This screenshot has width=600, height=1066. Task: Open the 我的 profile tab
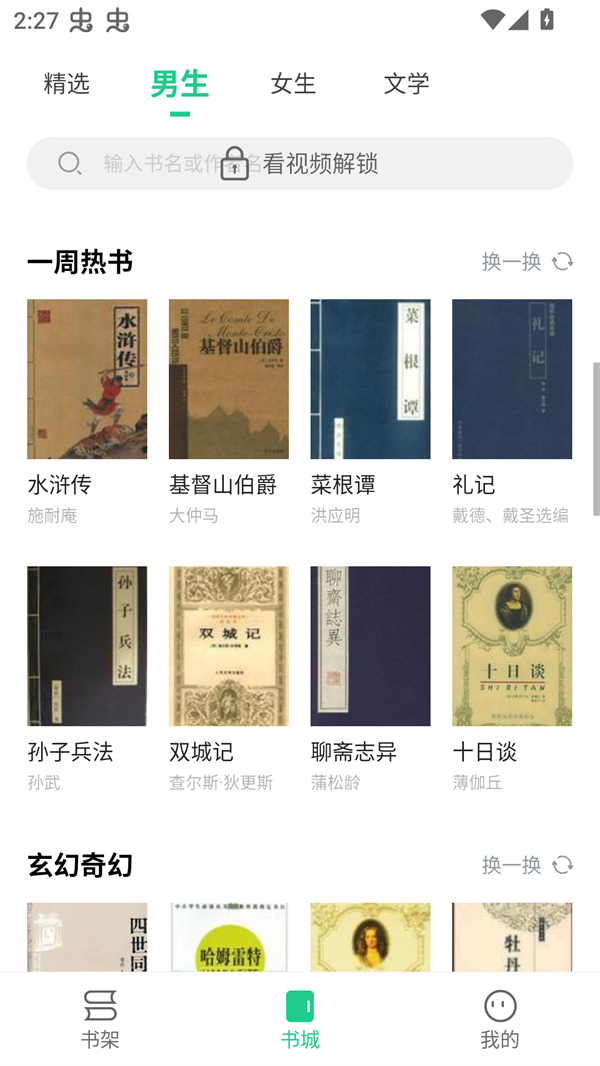[x=500, y=1019]
